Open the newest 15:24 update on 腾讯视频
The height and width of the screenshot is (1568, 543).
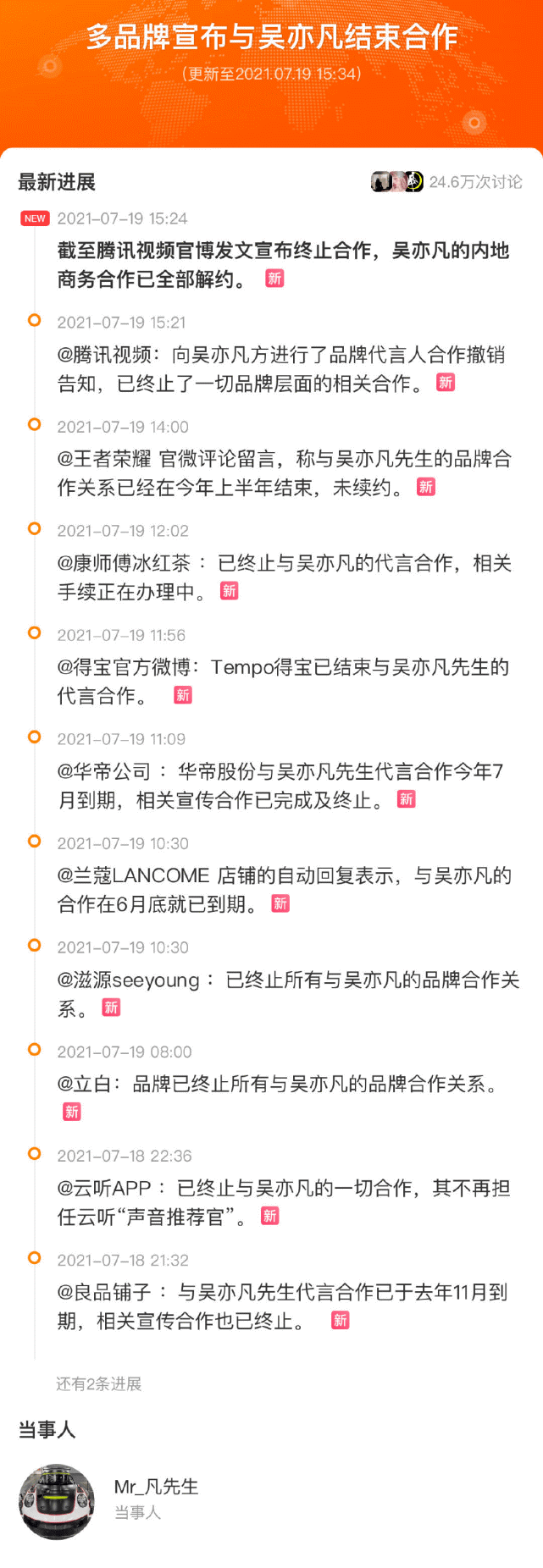(x=282, y=264)
